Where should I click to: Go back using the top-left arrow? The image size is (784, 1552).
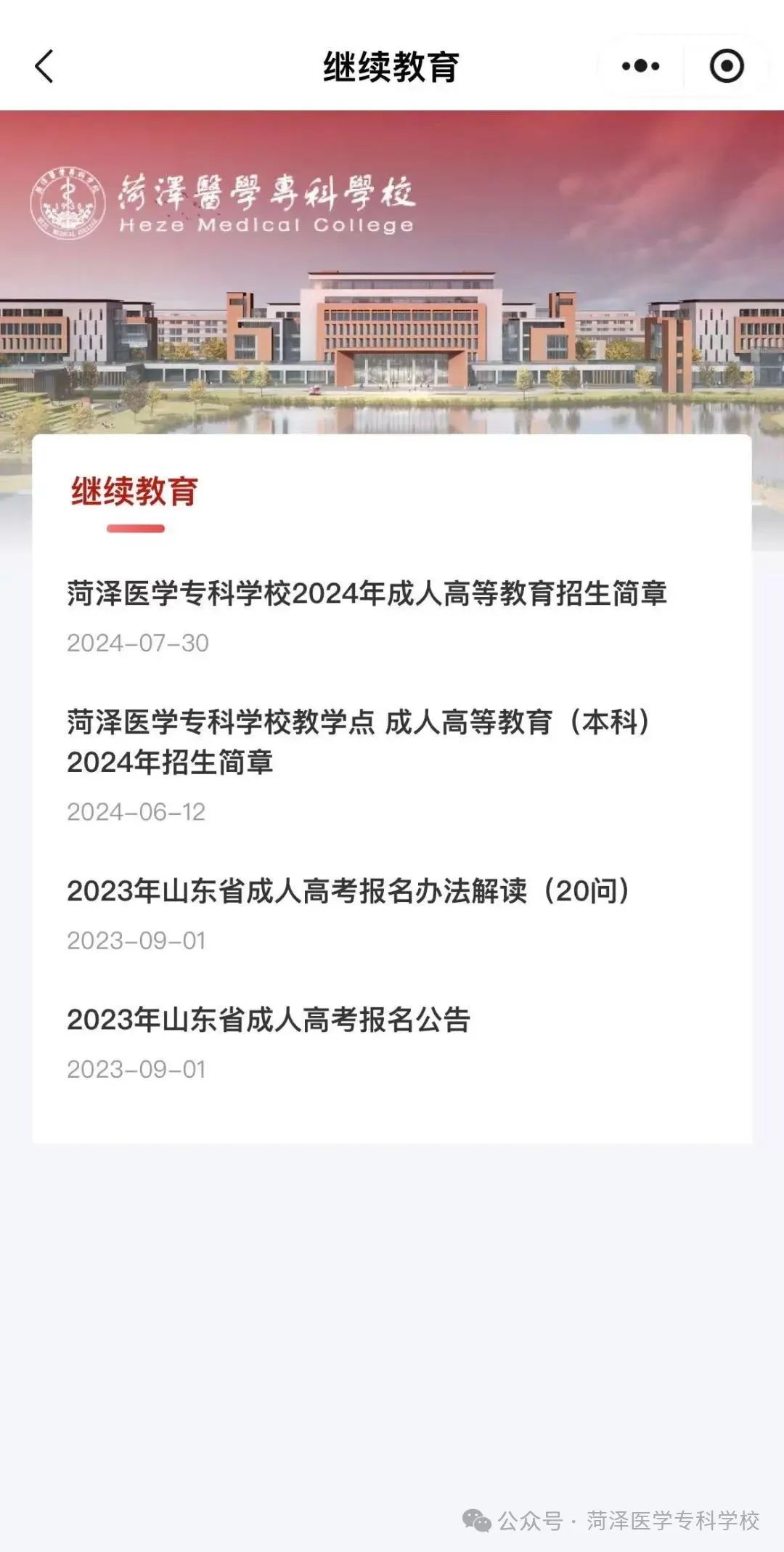44,67
